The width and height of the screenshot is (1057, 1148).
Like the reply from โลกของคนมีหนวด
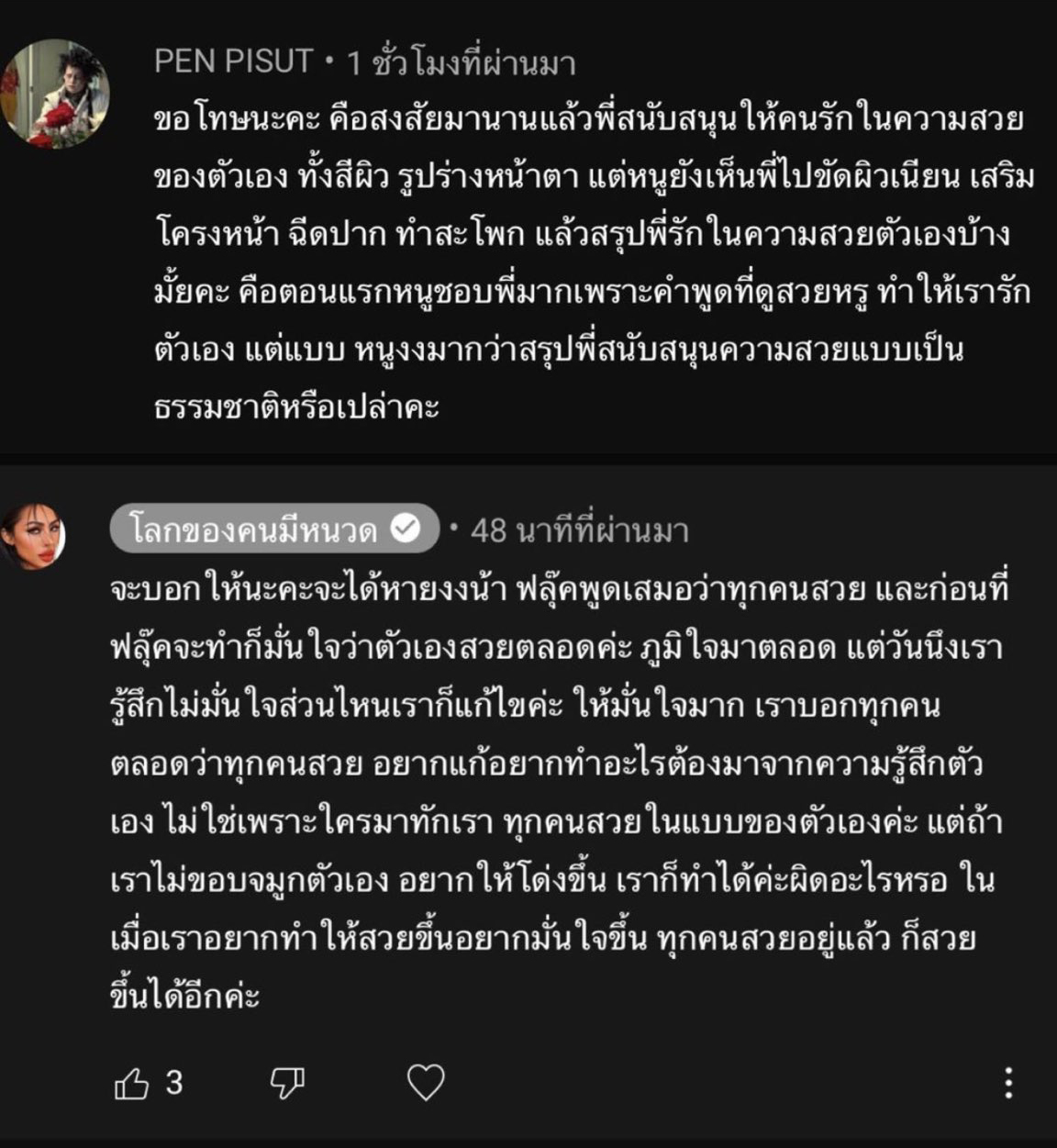pos(131,1085)
